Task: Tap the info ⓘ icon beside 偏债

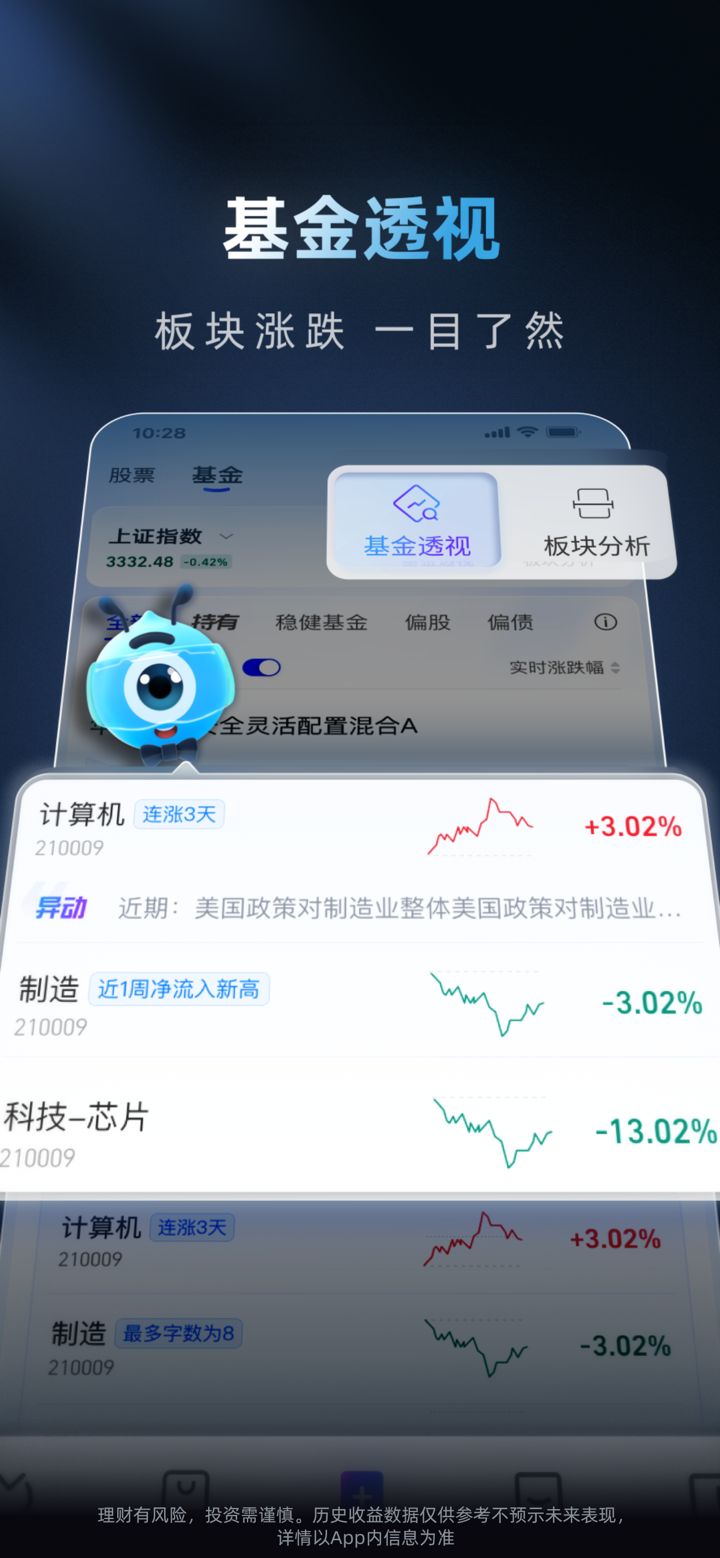Action: point(605,623)
